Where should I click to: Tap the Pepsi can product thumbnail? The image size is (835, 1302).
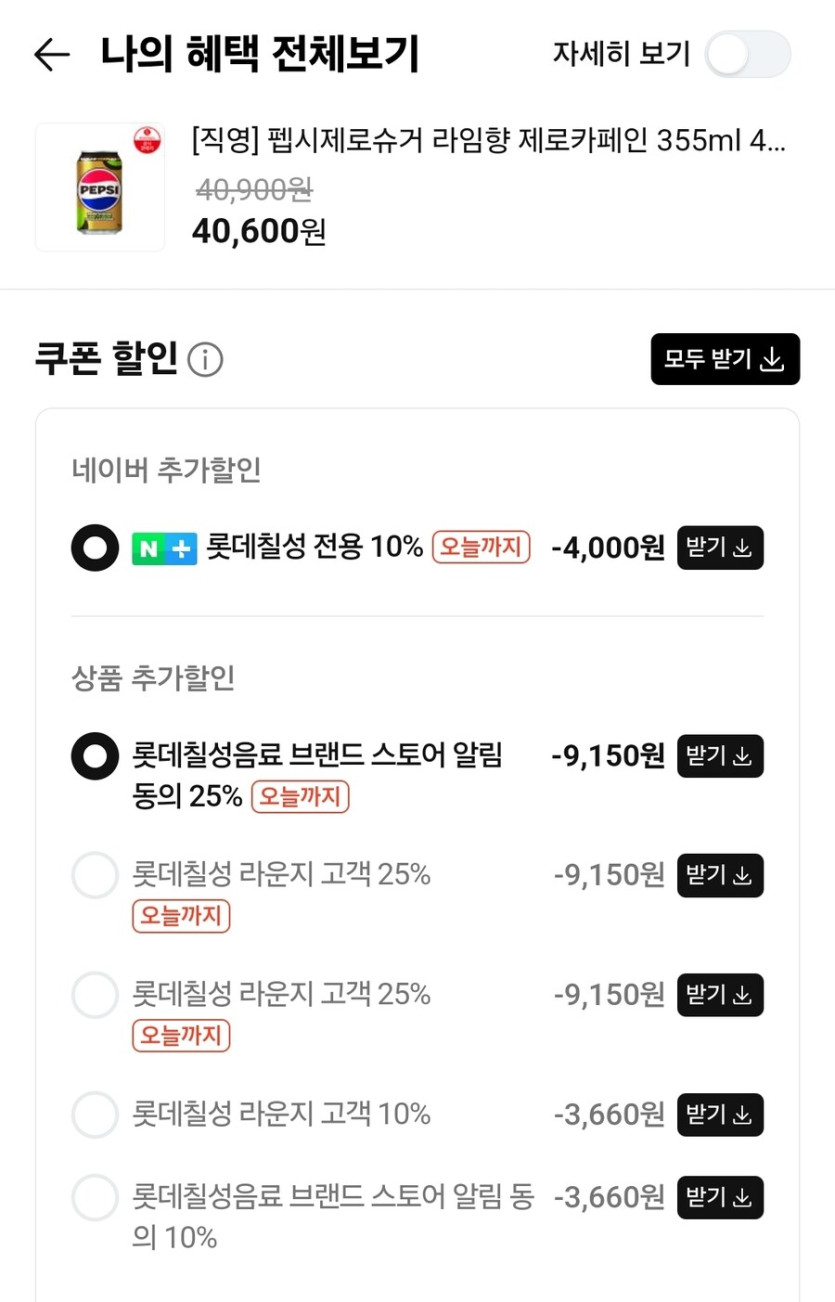click(x=98, y=186)
